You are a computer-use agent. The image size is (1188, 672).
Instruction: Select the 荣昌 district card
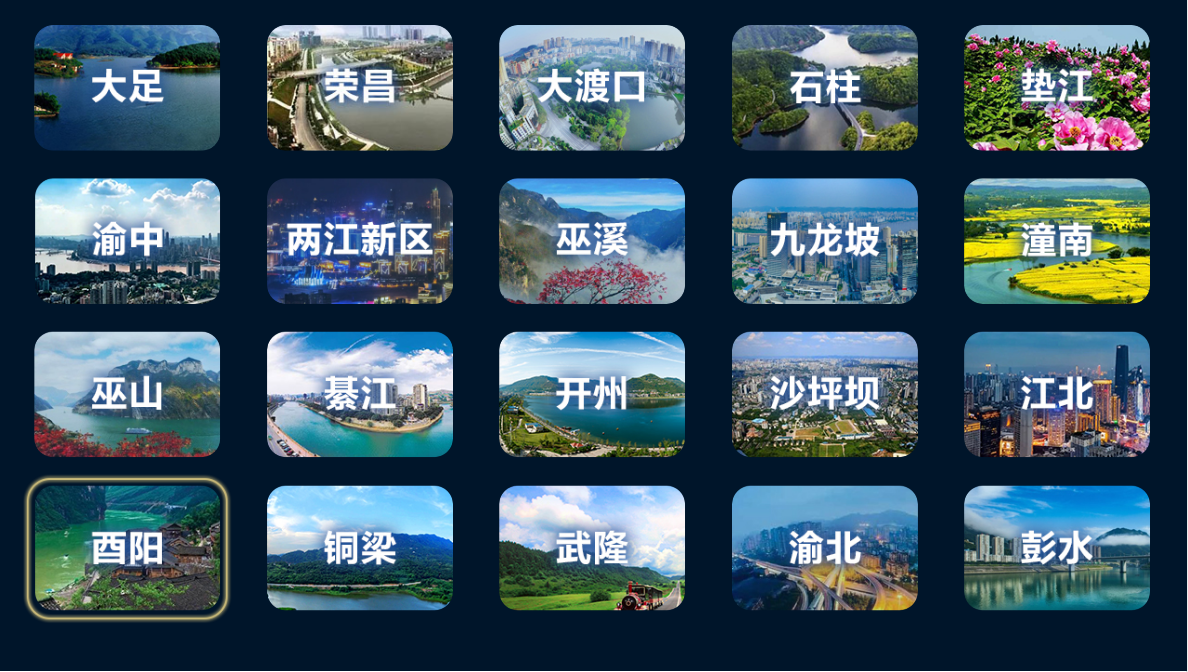click(360, 88)
